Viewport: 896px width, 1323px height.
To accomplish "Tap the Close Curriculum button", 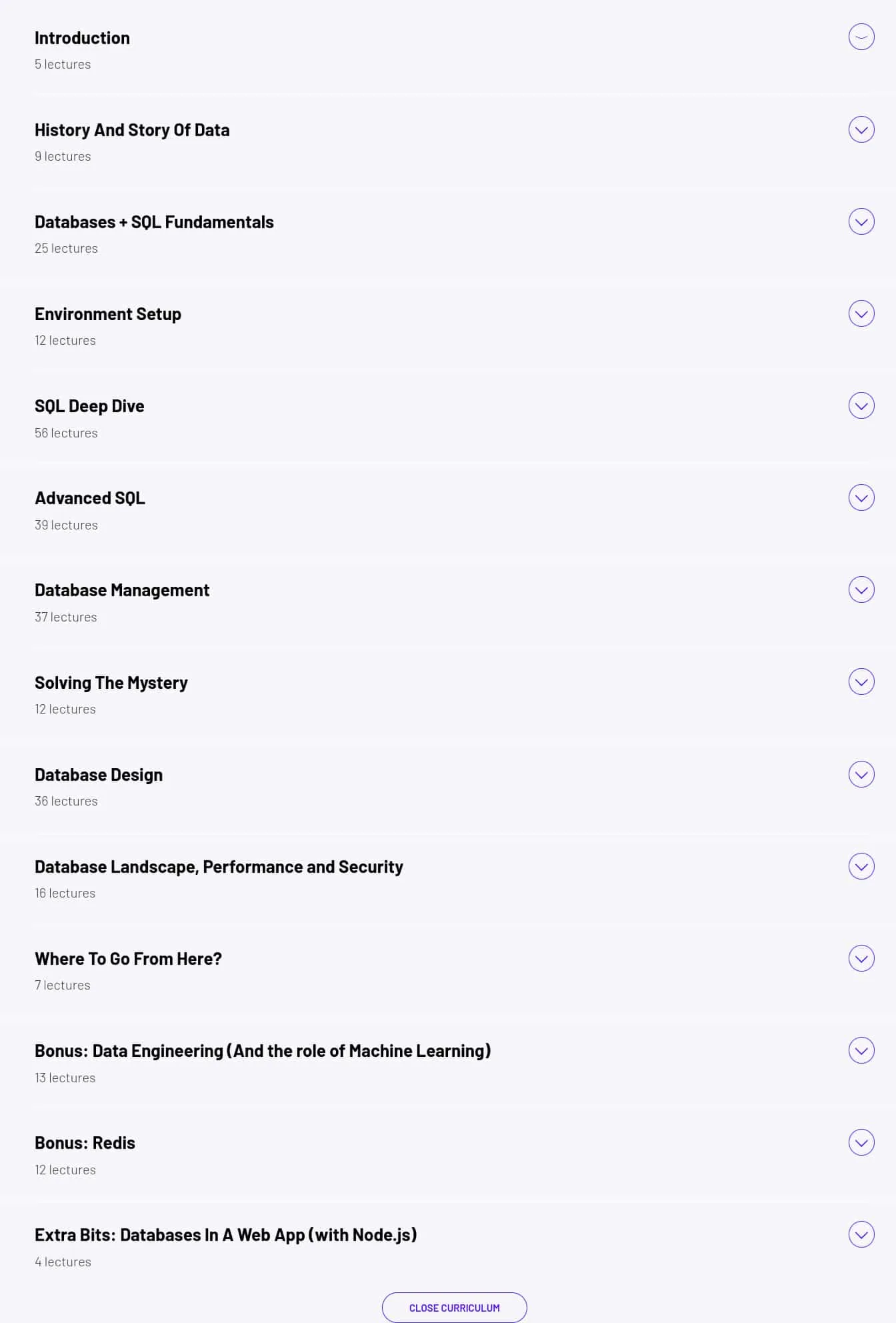I will (454, 1308).
